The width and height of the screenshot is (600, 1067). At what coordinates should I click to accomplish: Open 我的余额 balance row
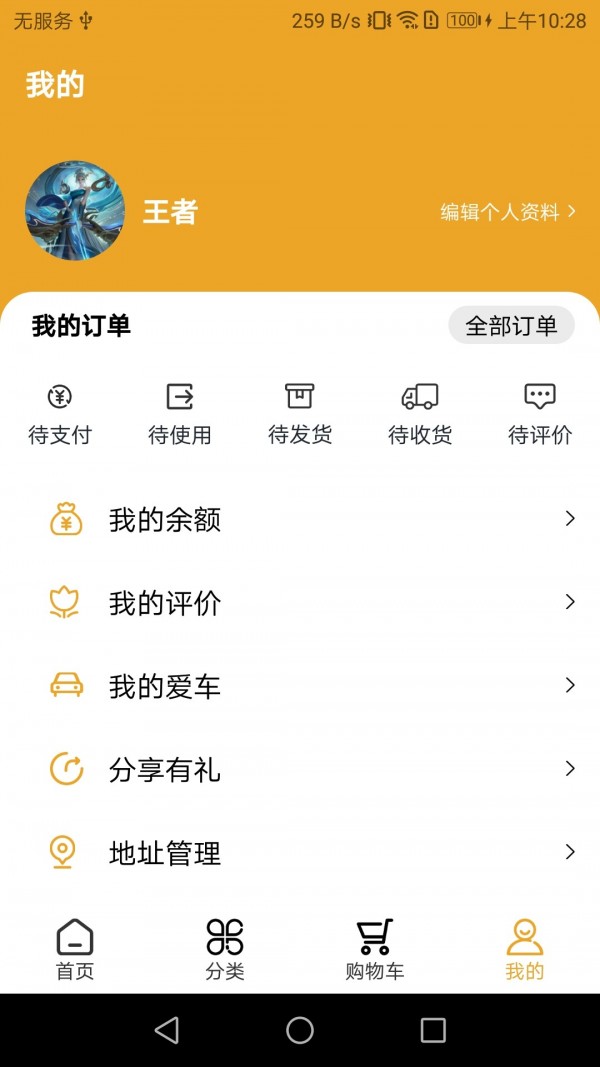pos(300,520)
